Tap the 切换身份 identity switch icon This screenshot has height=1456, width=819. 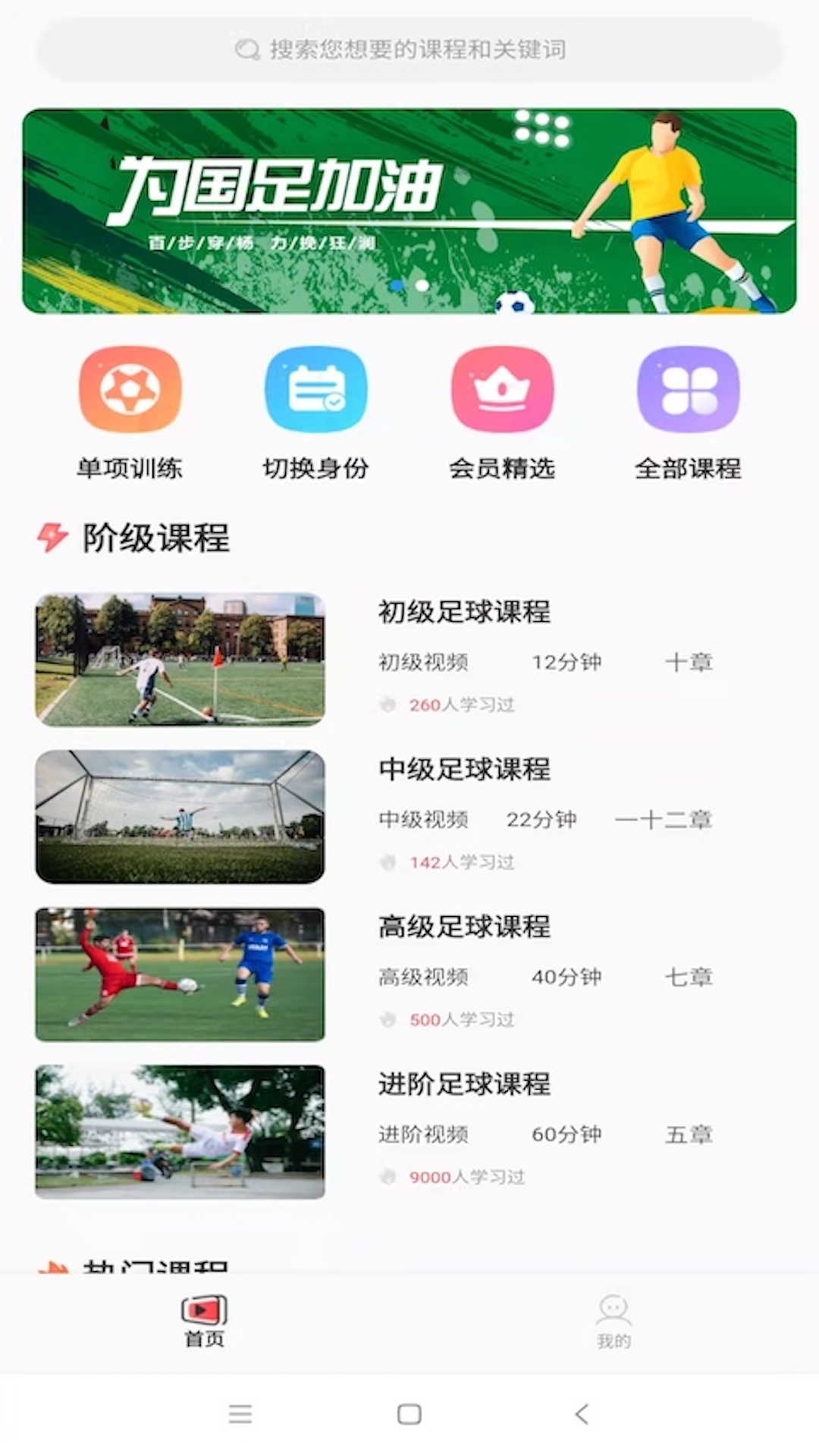(x=315, y=390)
